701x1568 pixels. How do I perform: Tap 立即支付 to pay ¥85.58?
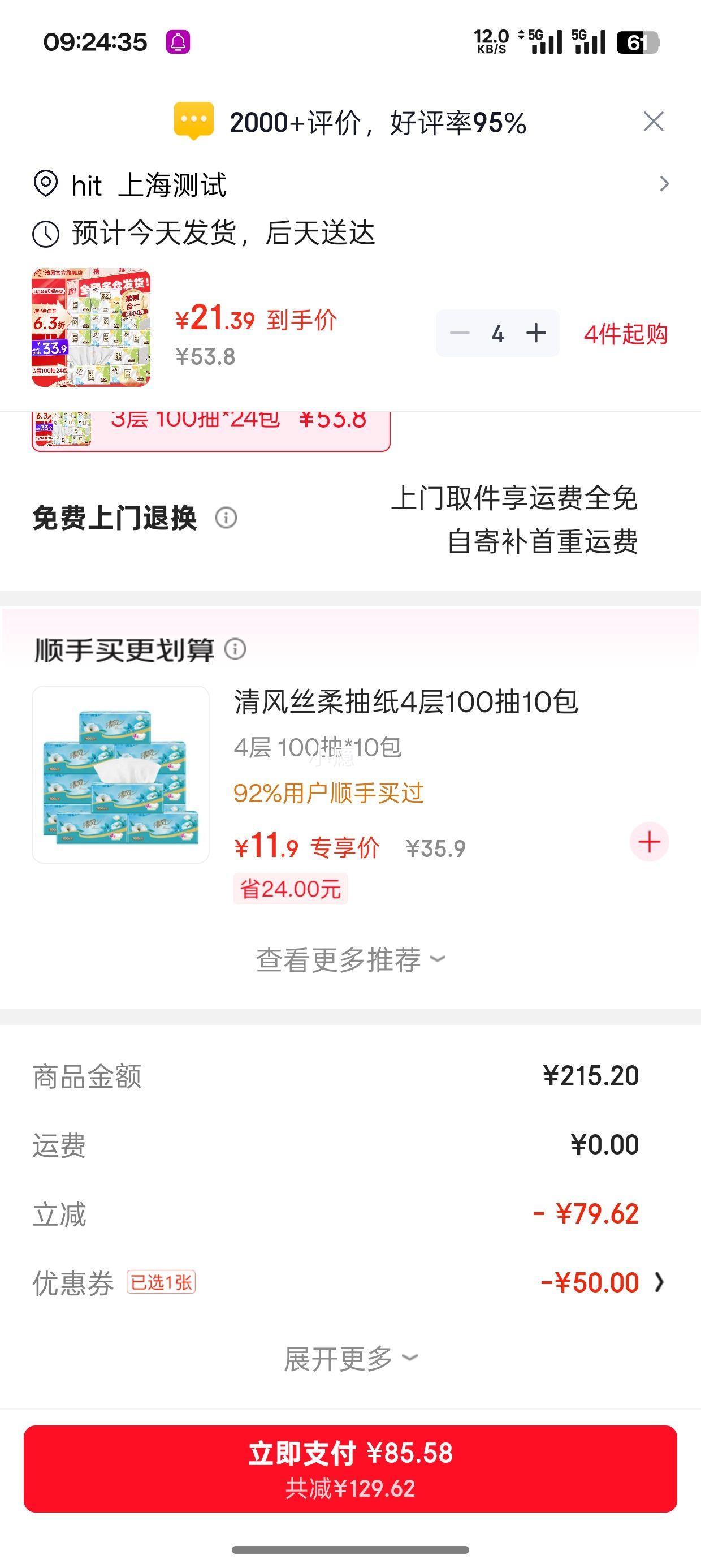[x=350, y=1467]
